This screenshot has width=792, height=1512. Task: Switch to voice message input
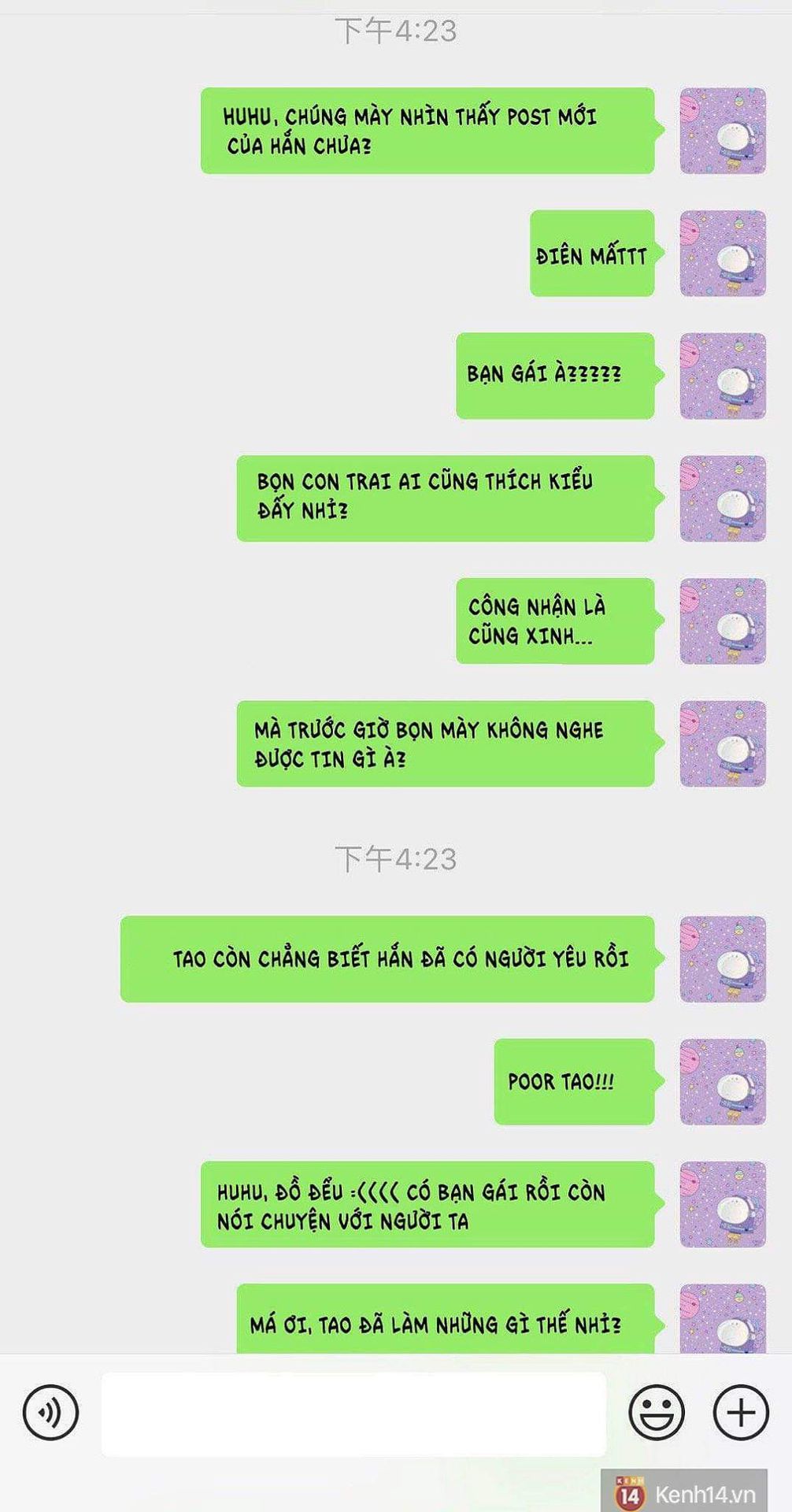point(51,1412)
